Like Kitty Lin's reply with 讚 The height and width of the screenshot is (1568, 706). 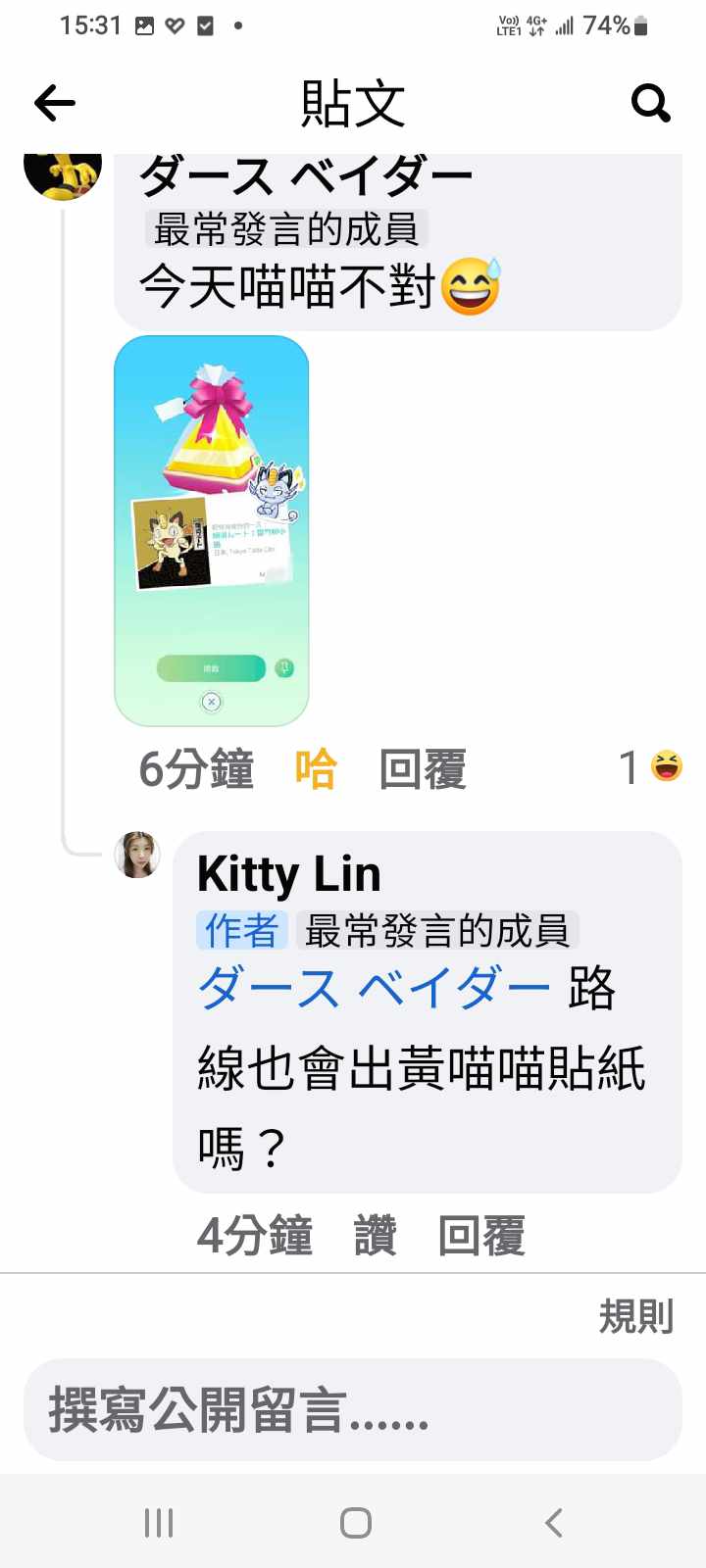point(375,1236)
